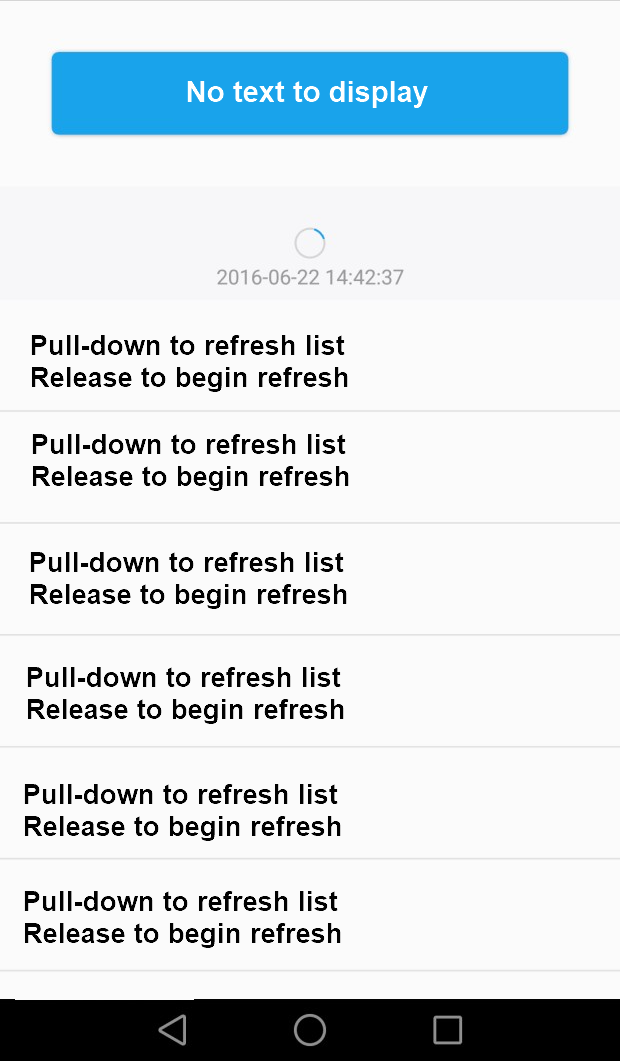Screen dimensions: 620x1061
Task: Return to the home screen
Action: tap(310, 1029)
